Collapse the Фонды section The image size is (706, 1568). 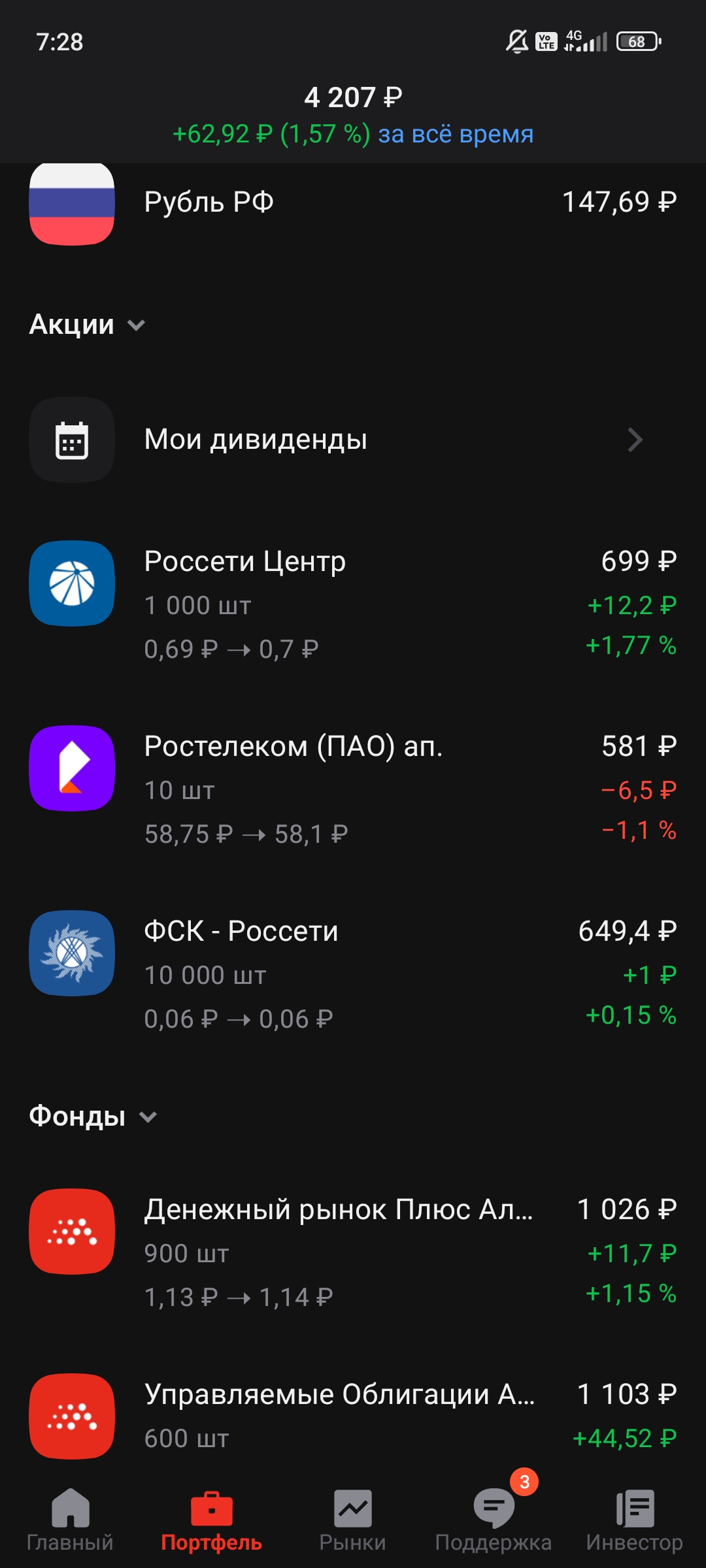point(93,1116)
